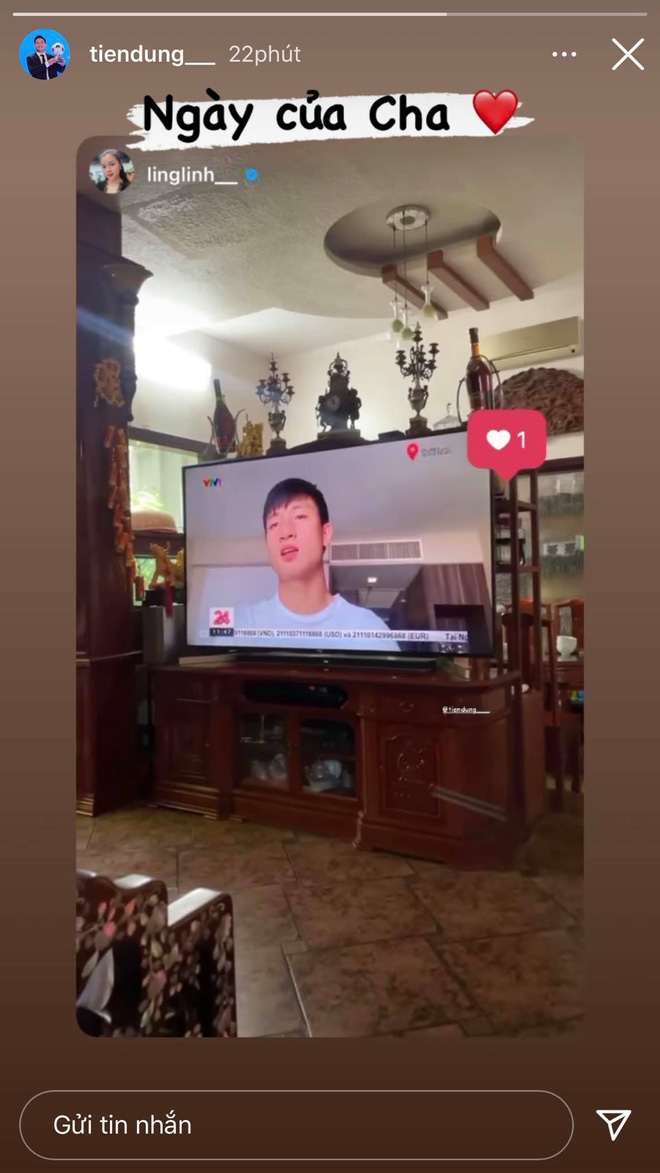This screenshot has height=1173, width=660.
Task: Share the story with the paper plane icon
Action: coord(612,1124)
